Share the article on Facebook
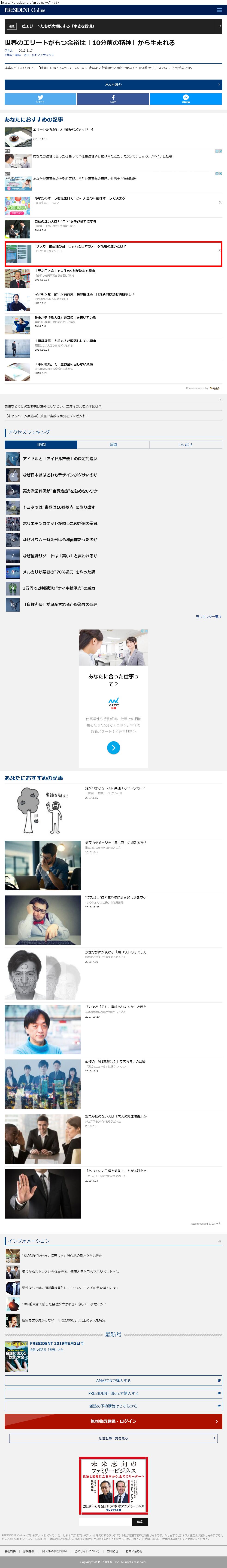 [x=113, y=99]
